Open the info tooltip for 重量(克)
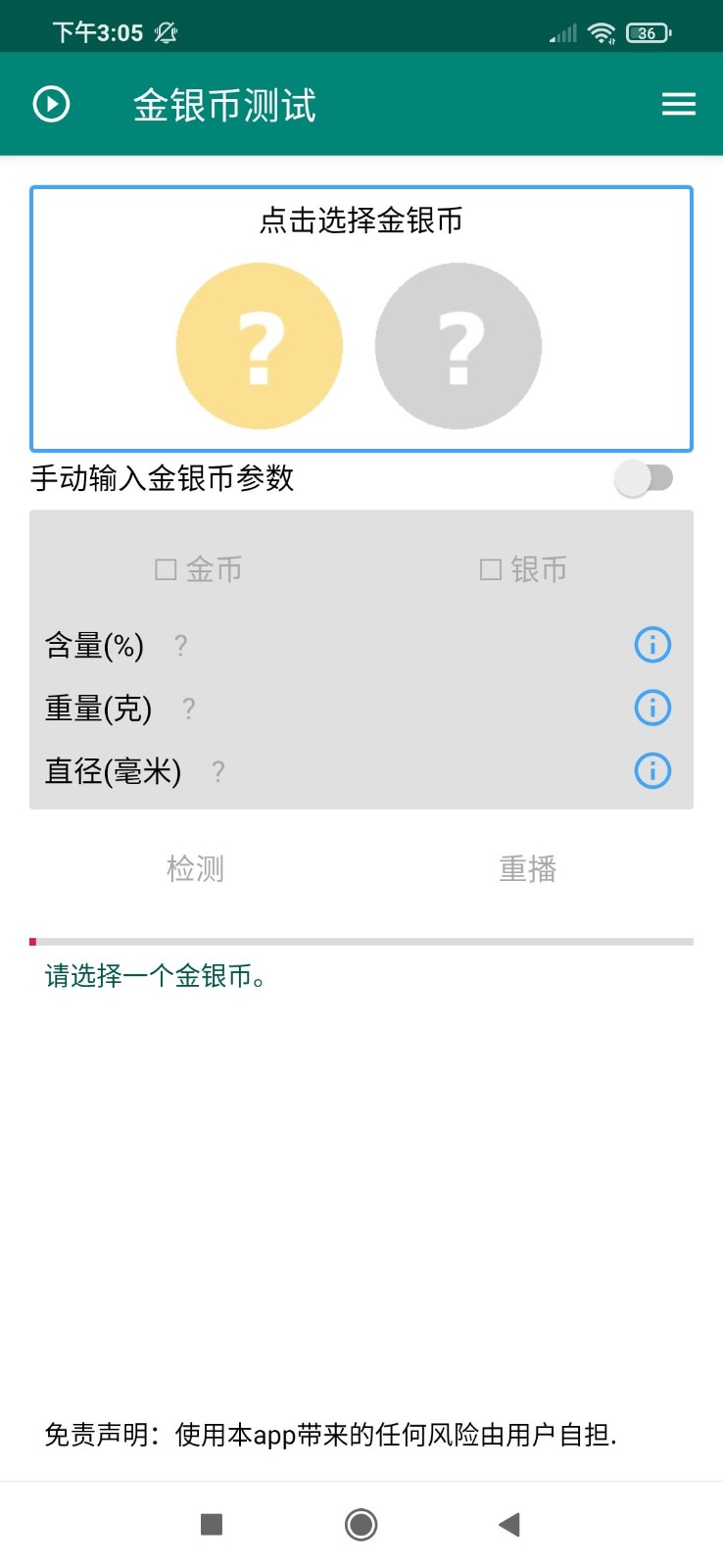 click(651, 708)
